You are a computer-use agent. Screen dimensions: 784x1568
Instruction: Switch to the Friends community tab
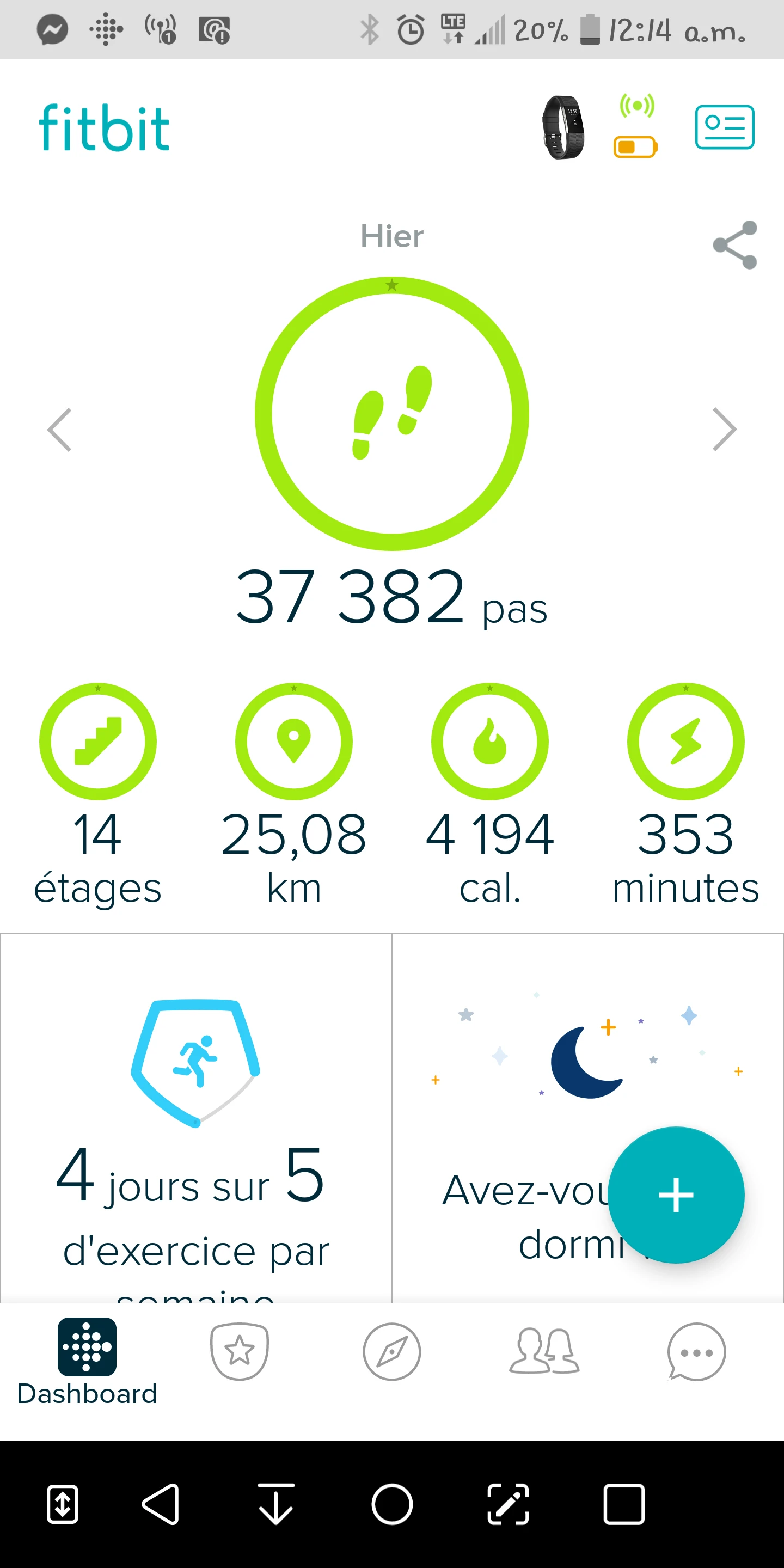(x=544, y=1351)
